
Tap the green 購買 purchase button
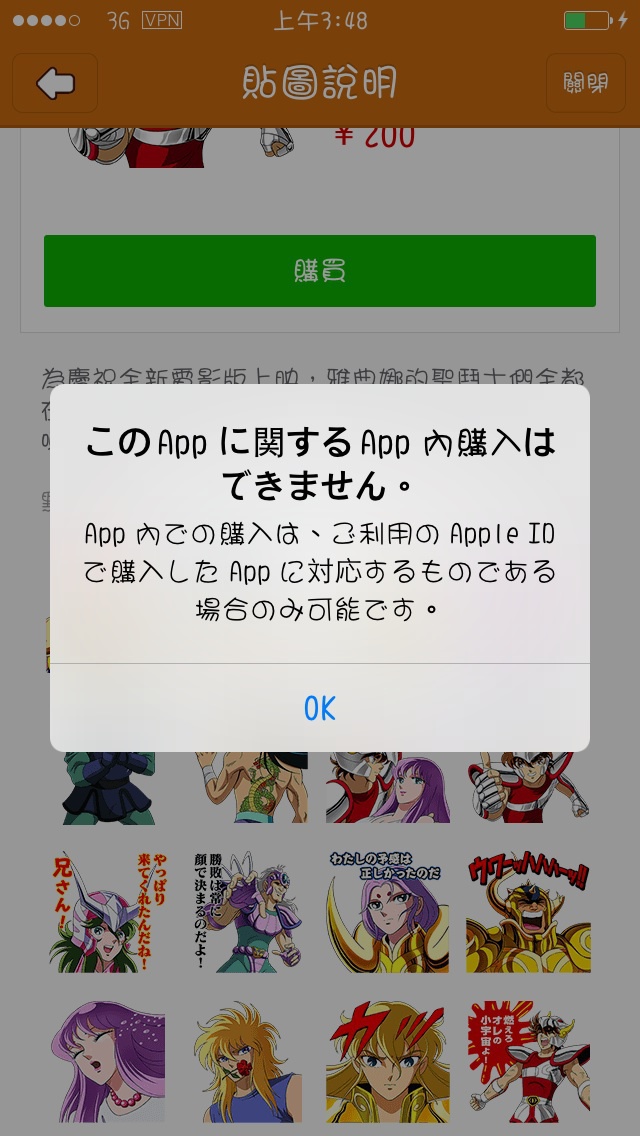coord(320,271)
